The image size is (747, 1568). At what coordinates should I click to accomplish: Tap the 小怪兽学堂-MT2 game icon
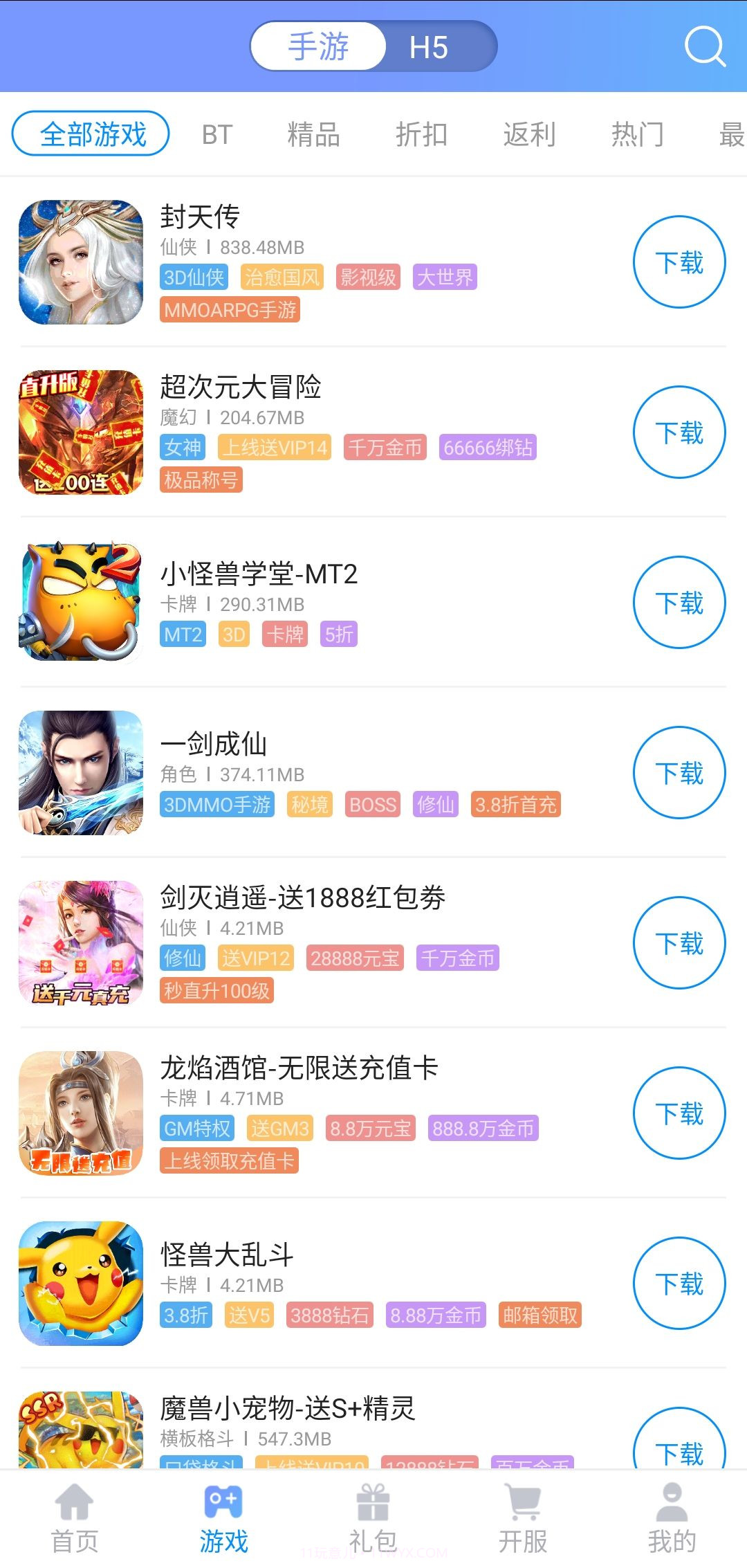click(x=80, y=602)
